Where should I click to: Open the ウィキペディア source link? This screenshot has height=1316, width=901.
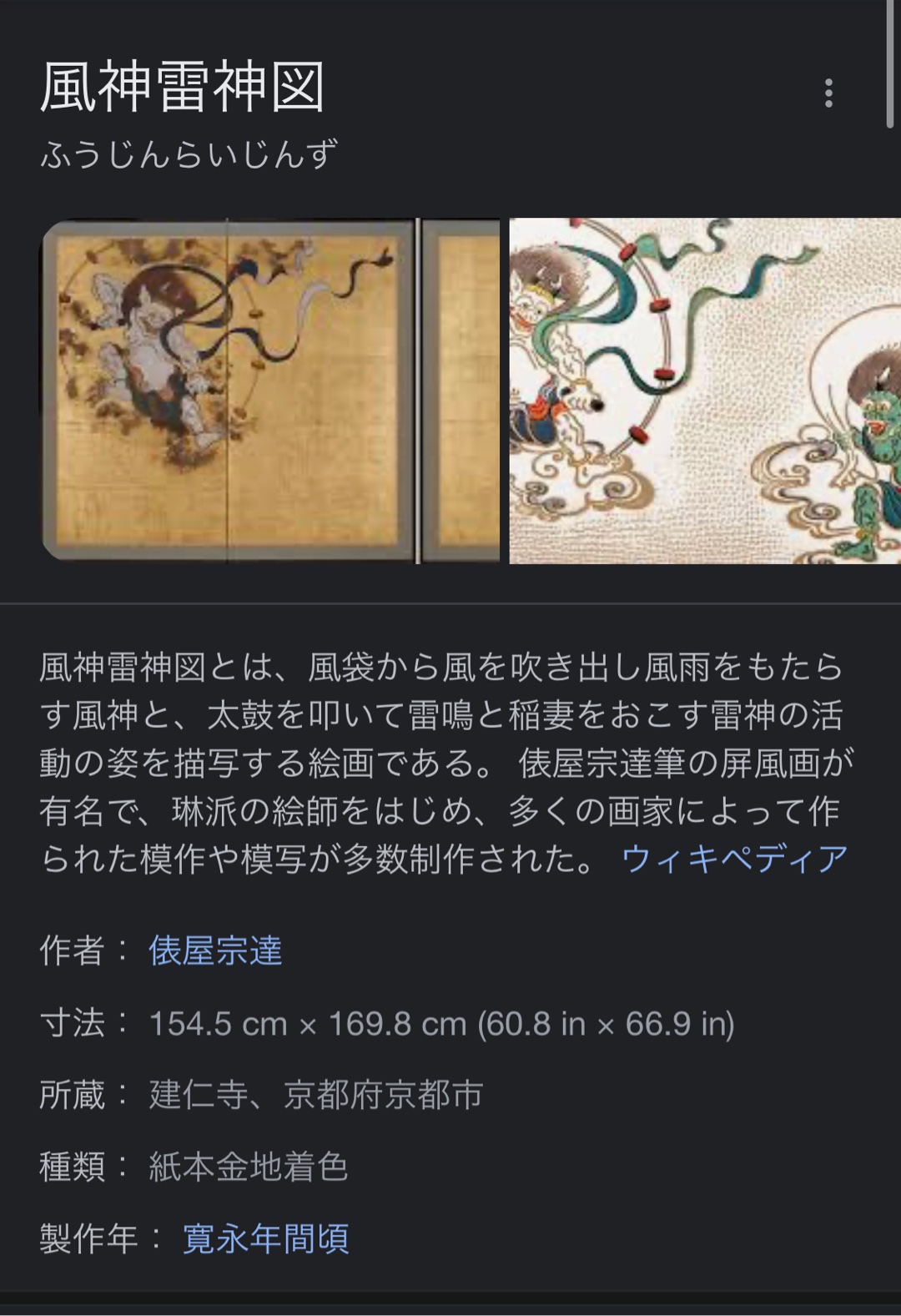[734, 859]
